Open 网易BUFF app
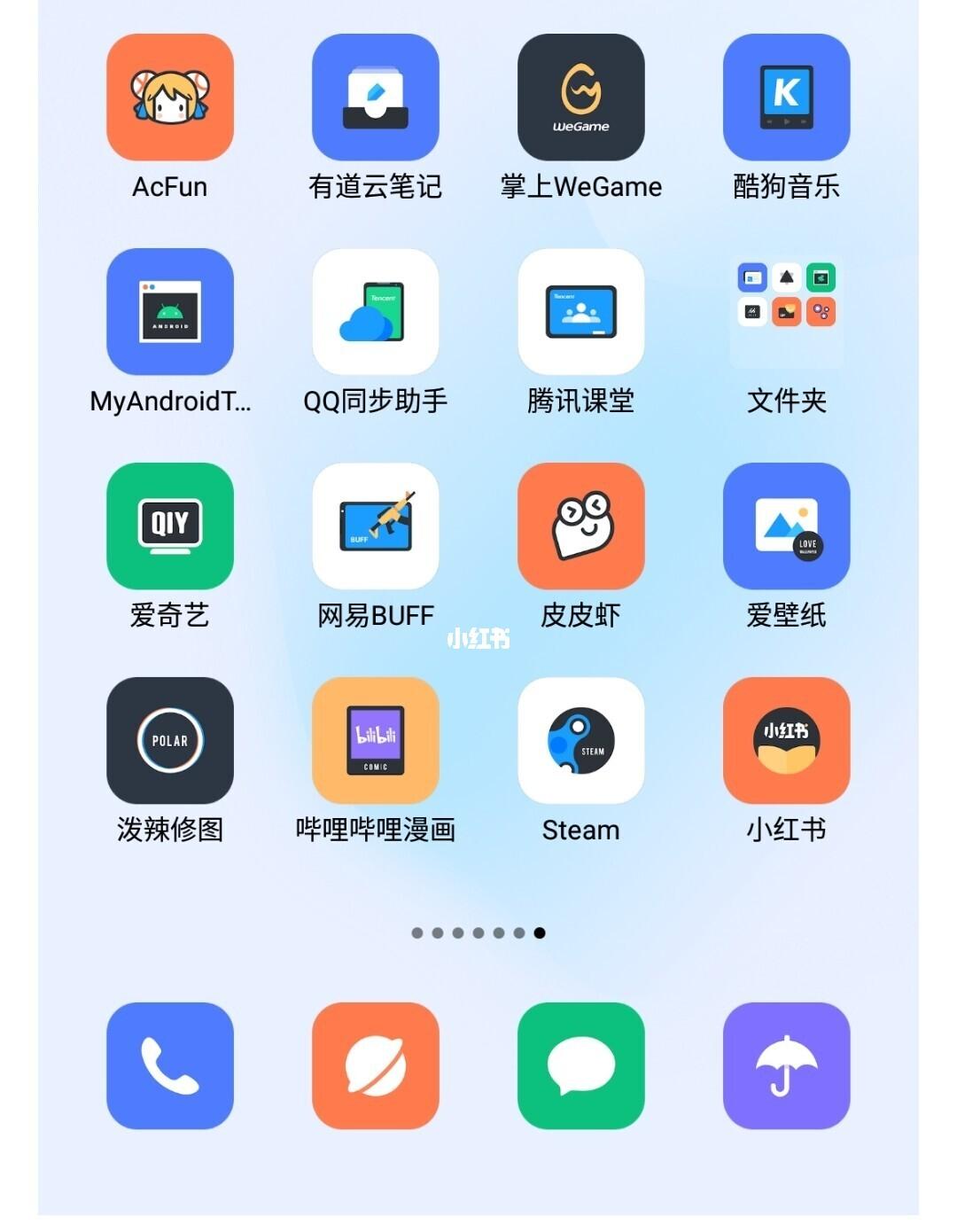Viewport: 957px width, 1232px height. coord(375,526)
